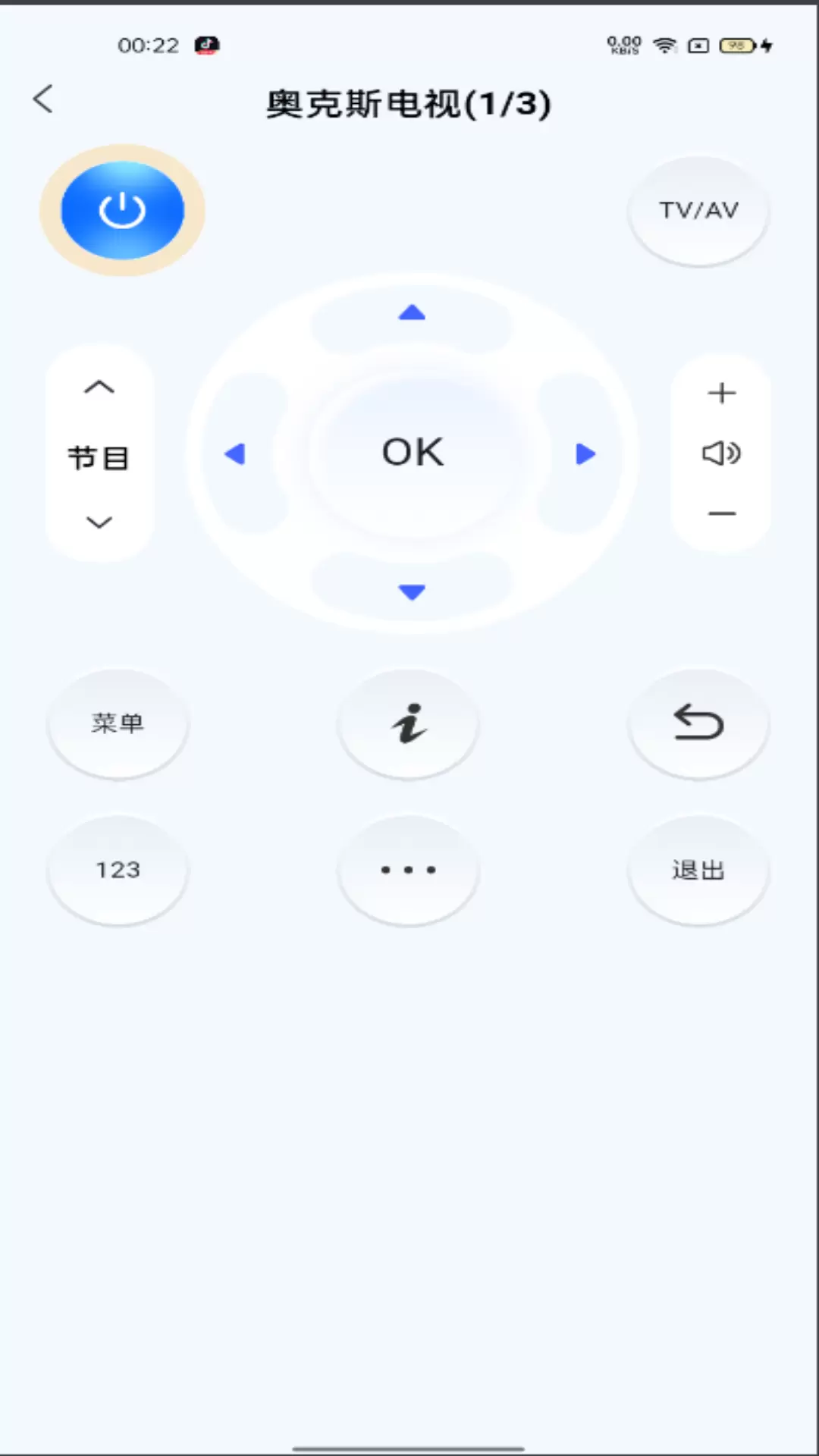
Task: Switch input with TV/AV button
Action: 698,210
